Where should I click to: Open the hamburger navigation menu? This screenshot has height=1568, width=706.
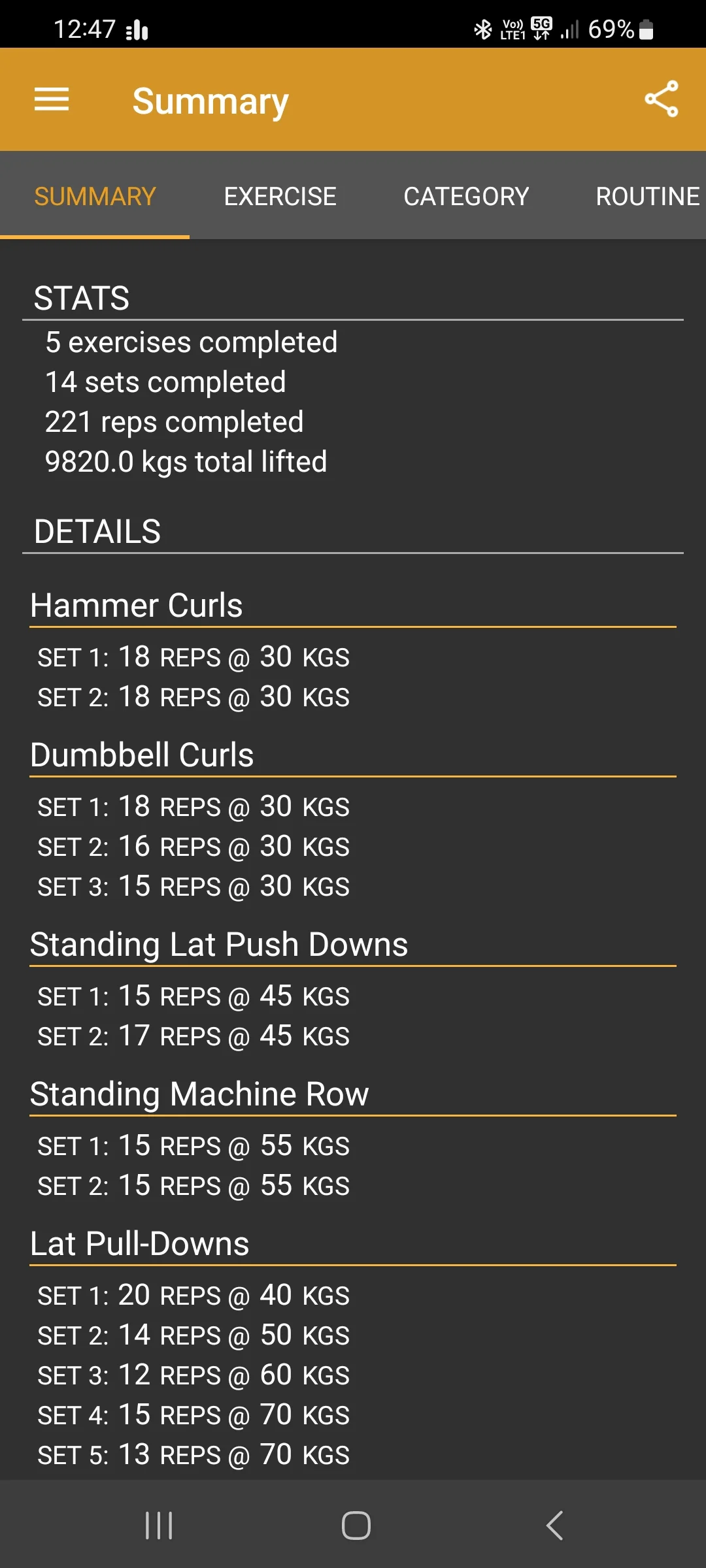tap(52, 99)
